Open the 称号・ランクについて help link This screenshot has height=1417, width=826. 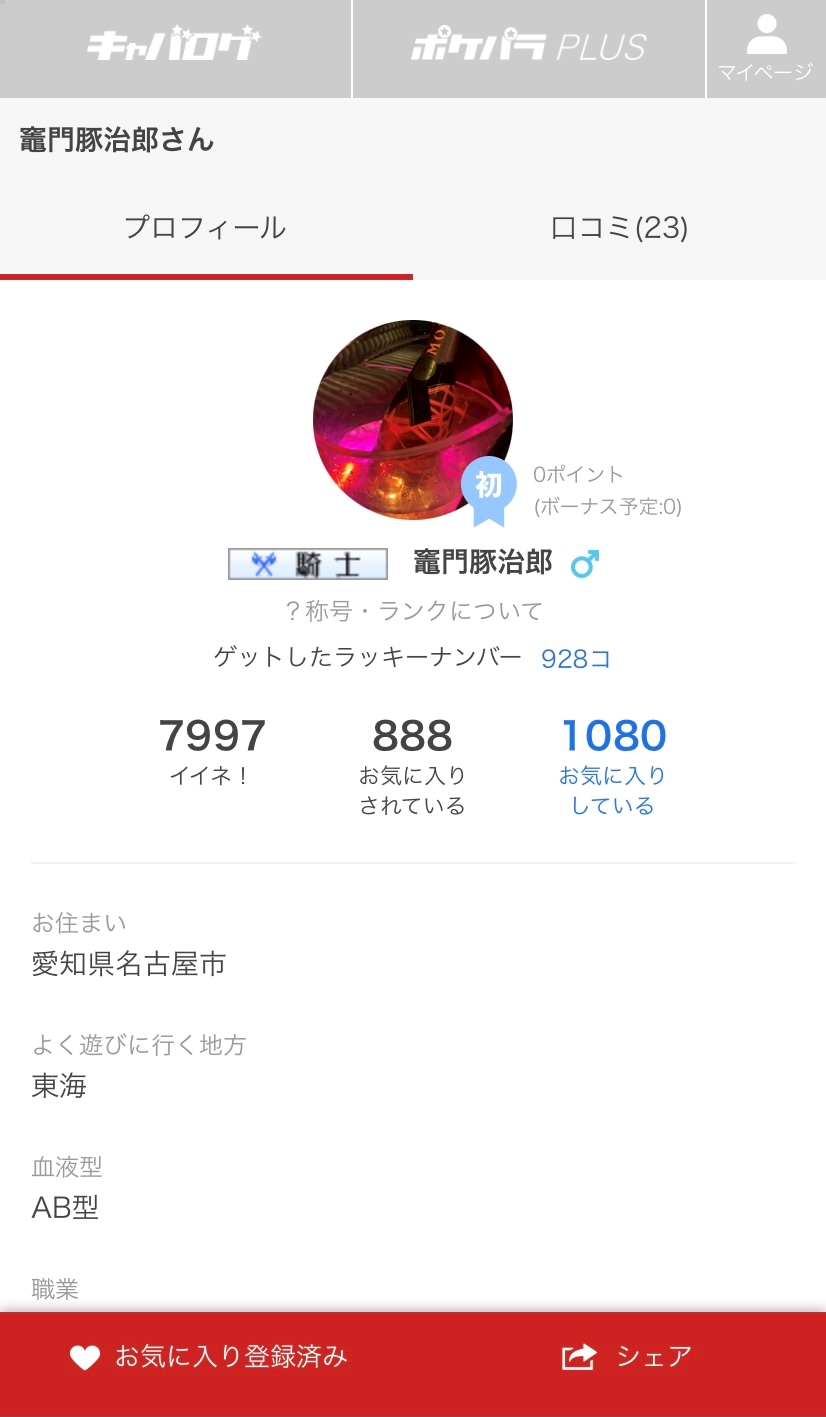pos(413,610)
